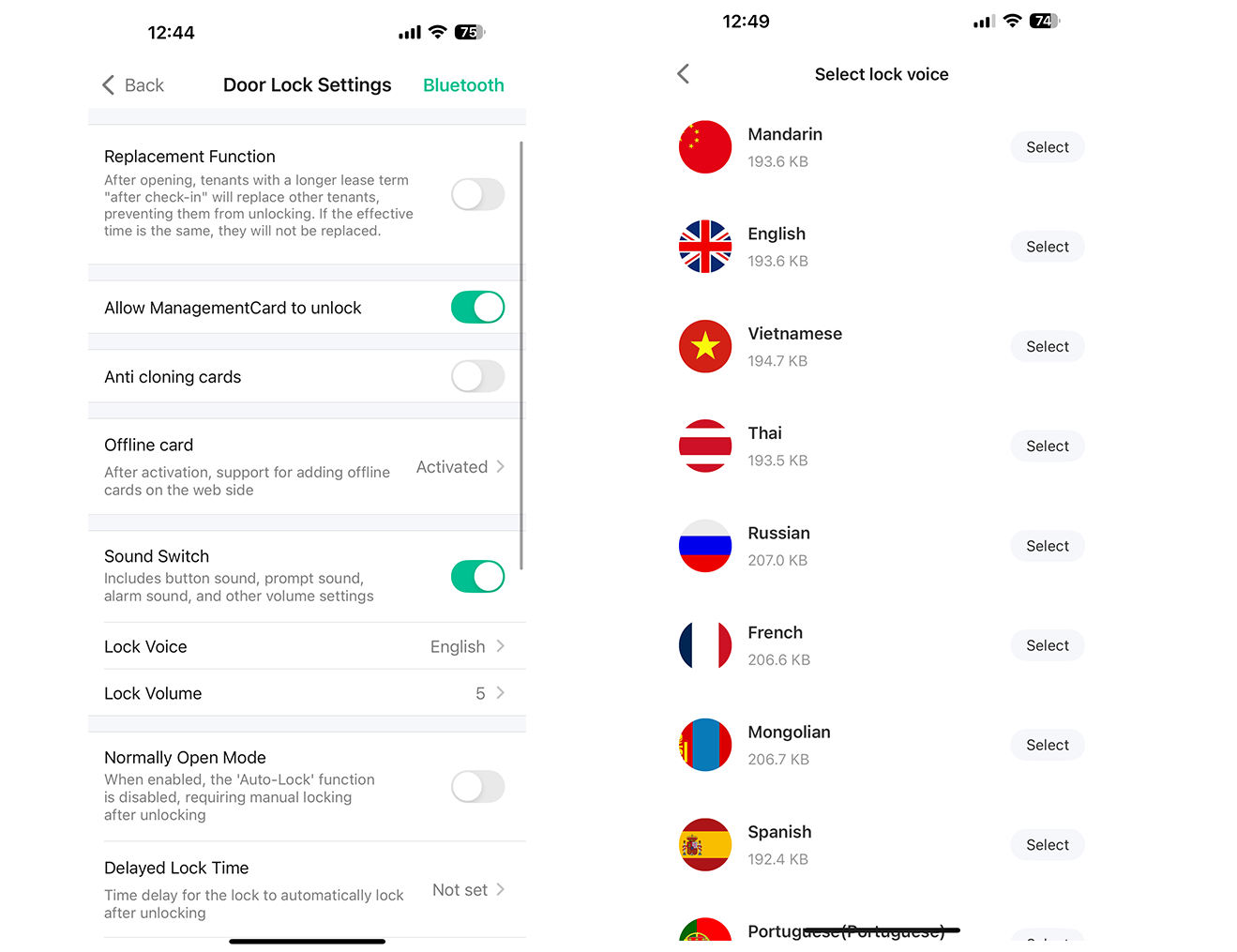Choose Vietnamese as lock voice

pyautogui.click(x=1047, y=347)
